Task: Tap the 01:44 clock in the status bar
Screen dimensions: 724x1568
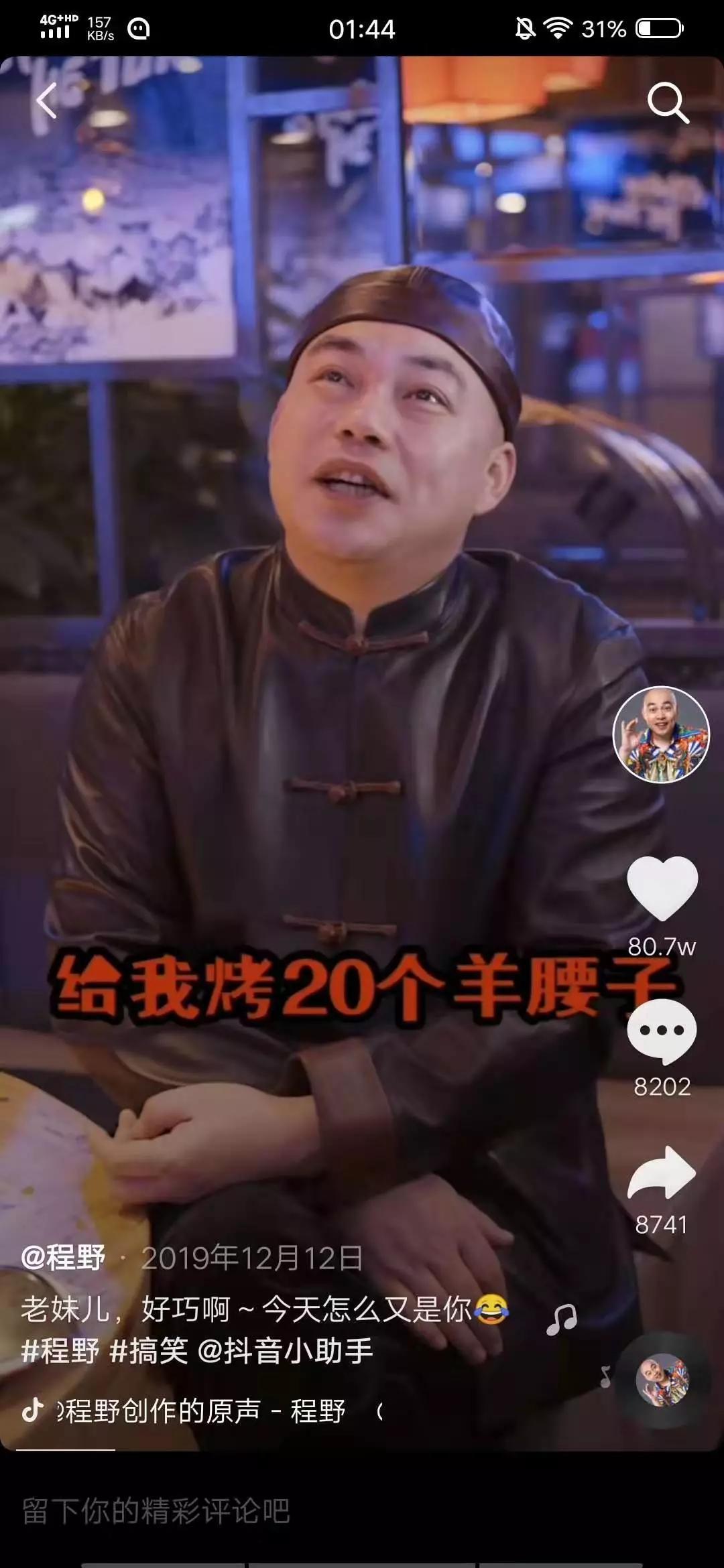Action: point(362,27)
